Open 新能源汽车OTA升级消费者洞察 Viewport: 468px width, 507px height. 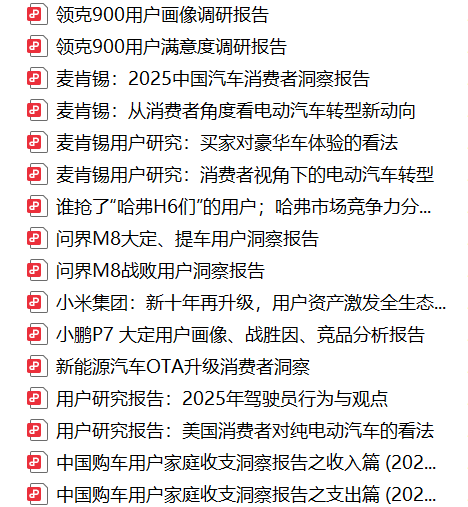tap(183, 367)
